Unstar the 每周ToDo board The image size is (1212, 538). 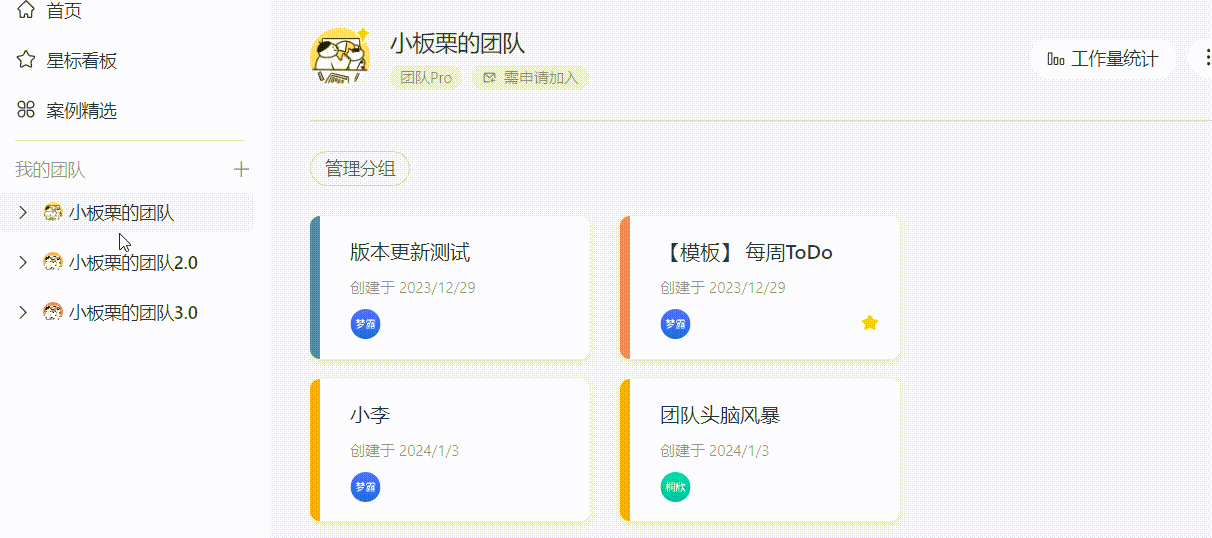(x=870, y=323)
